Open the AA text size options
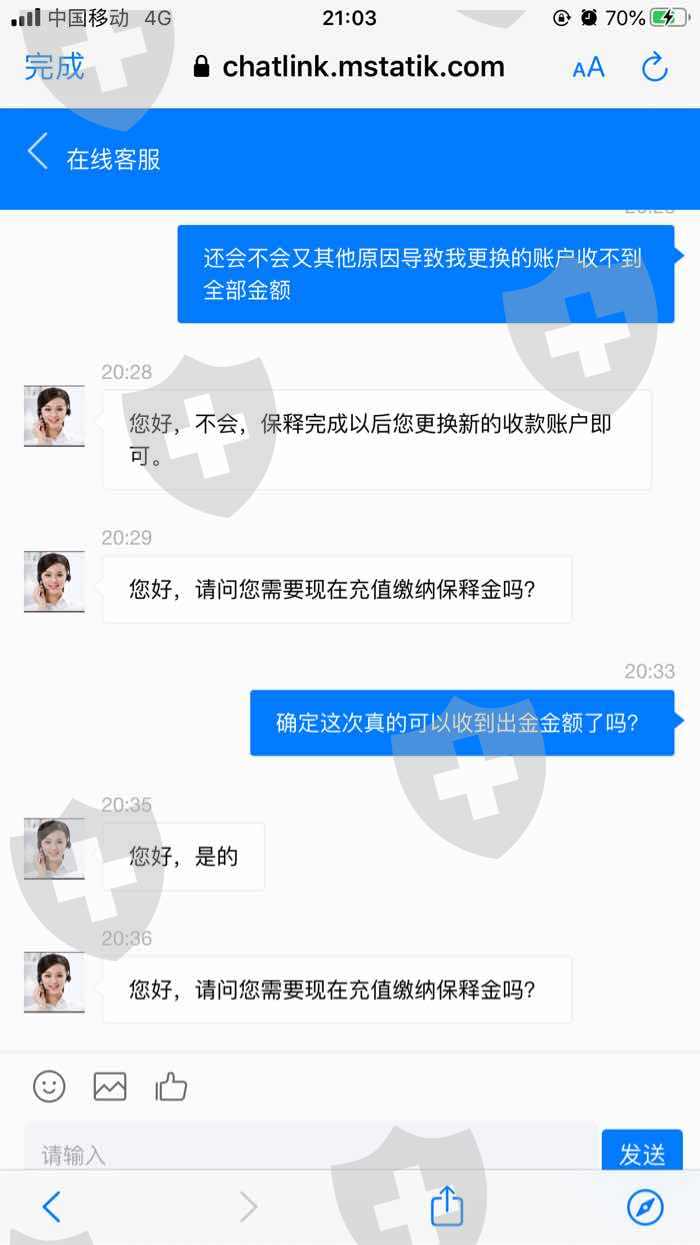 pyautogui.click(x=588, y=68)
